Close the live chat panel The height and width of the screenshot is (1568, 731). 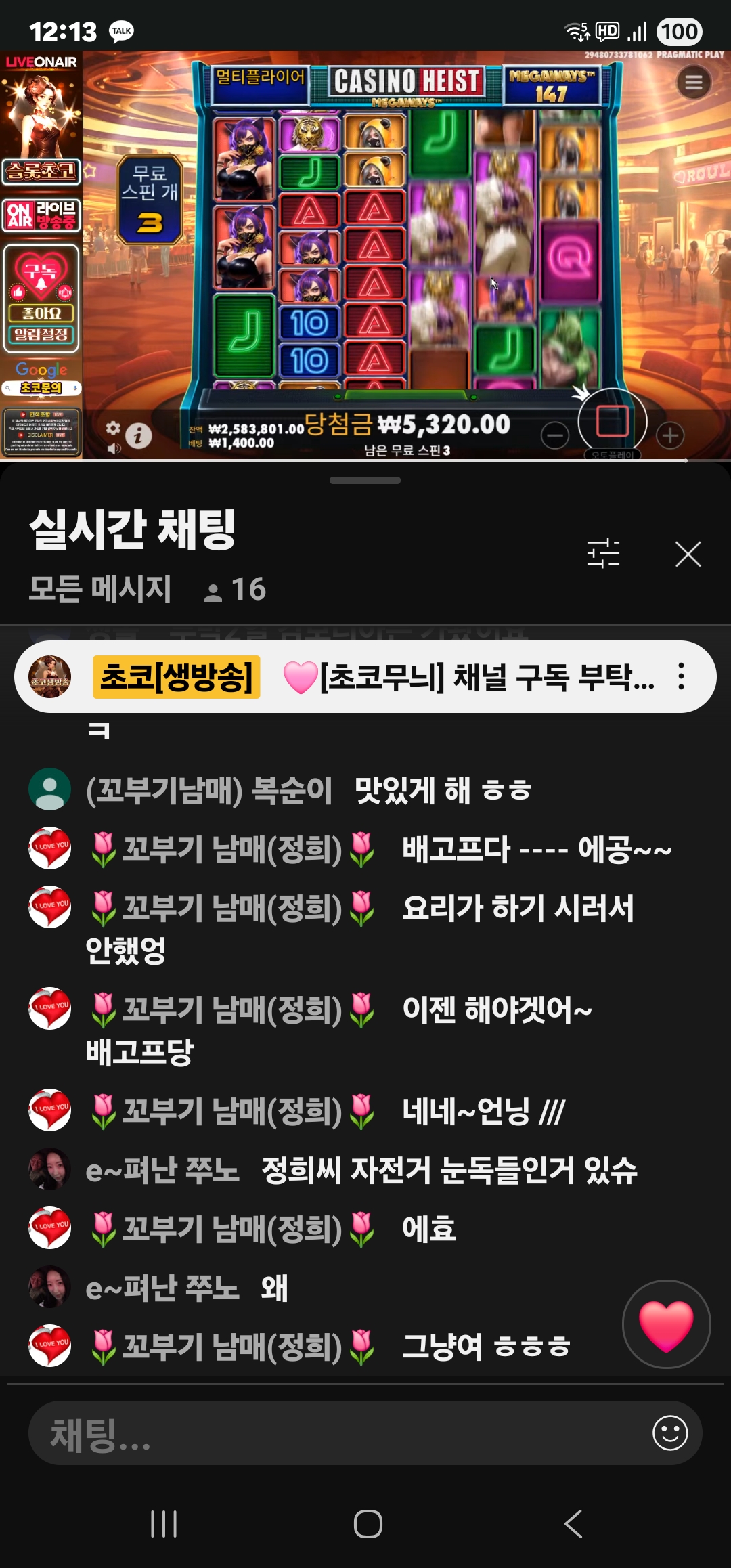point(688,554)
